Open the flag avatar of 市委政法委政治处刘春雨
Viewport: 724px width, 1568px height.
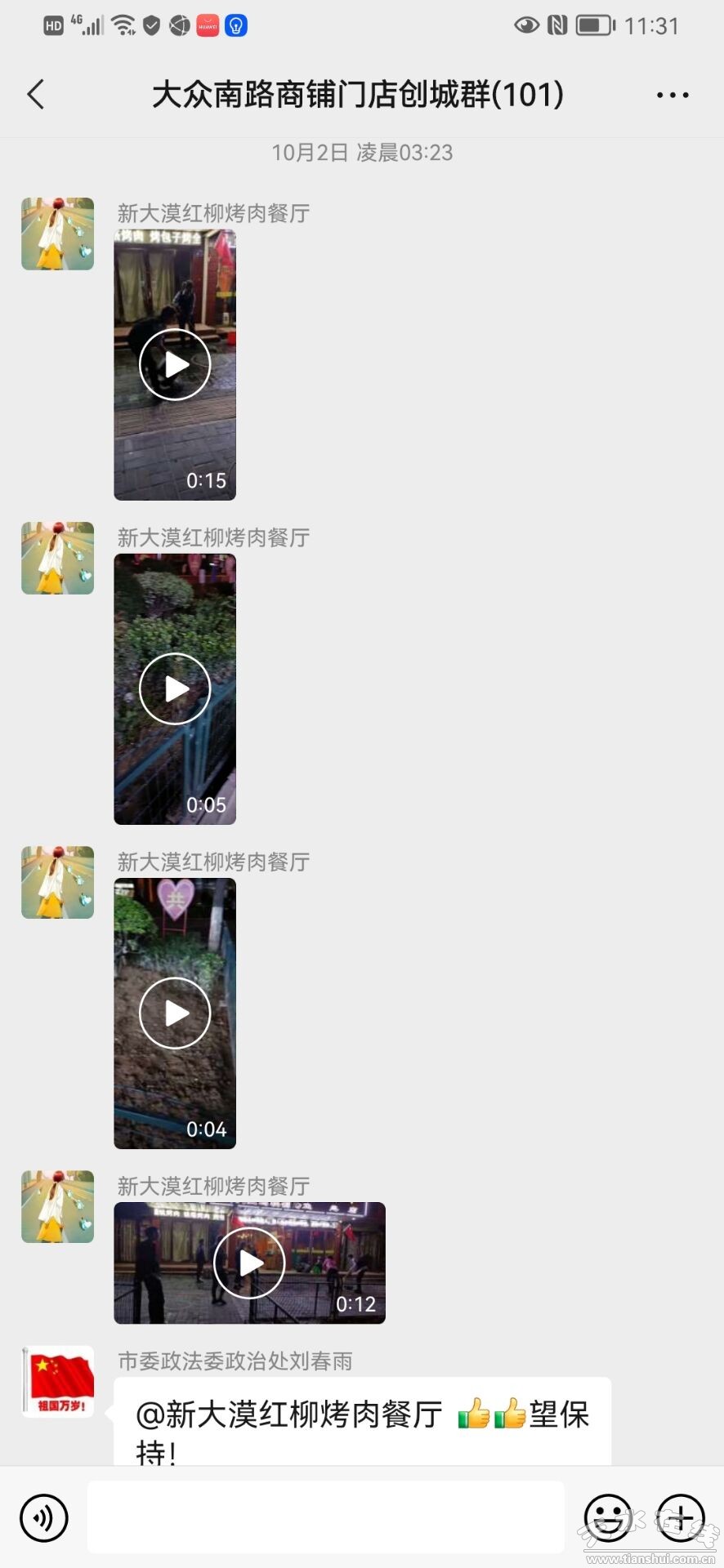click(58, 1382)
